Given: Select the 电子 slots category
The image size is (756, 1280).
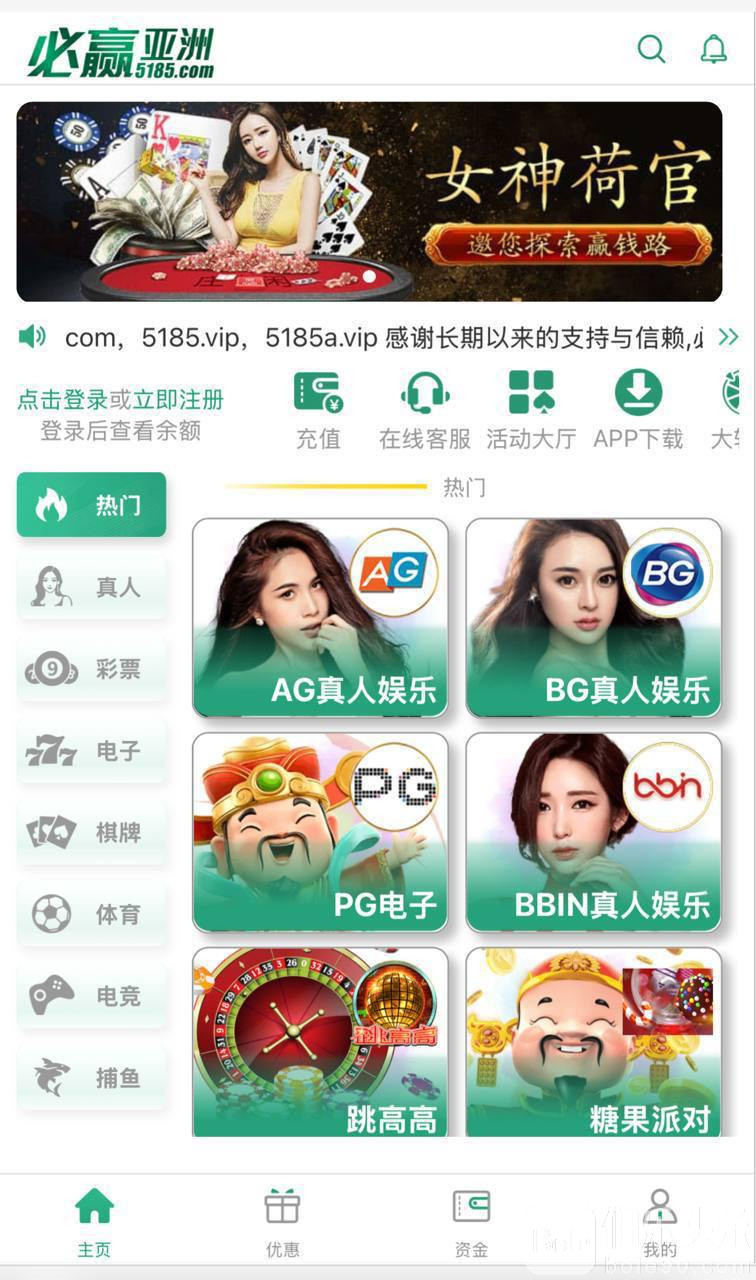Looking at the screenshot, I should (x=91, y=751).
